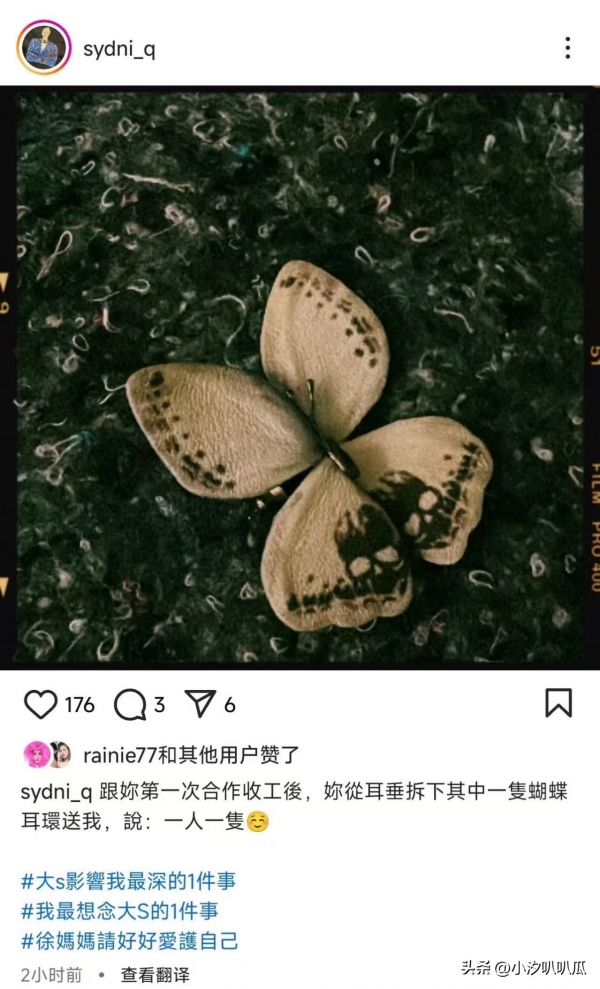Open hashtag #我最想念大S的1件事

(119, 910)
